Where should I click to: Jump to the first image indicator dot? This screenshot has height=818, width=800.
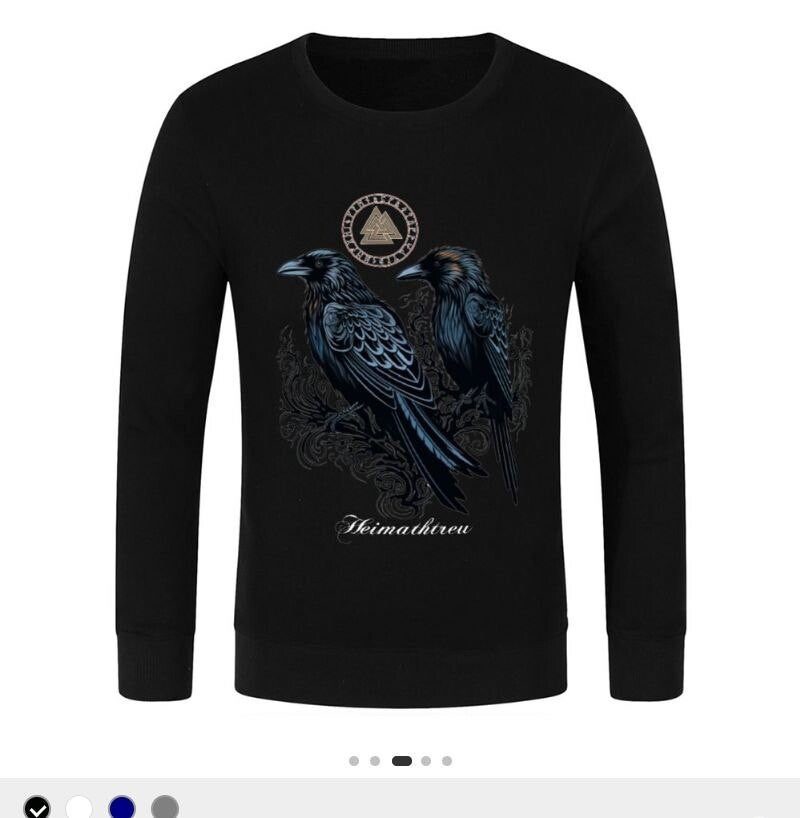click(x=354, y=761)
